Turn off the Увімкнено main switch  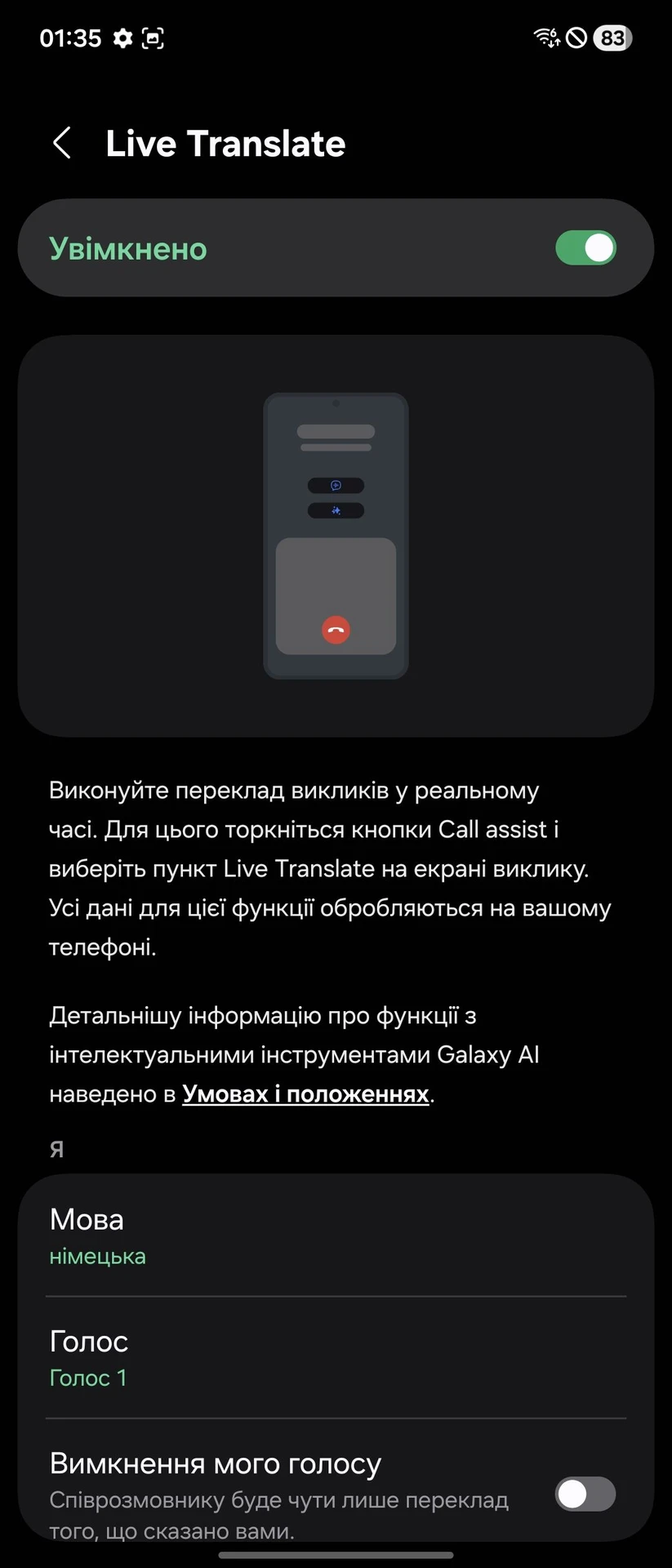585,247
